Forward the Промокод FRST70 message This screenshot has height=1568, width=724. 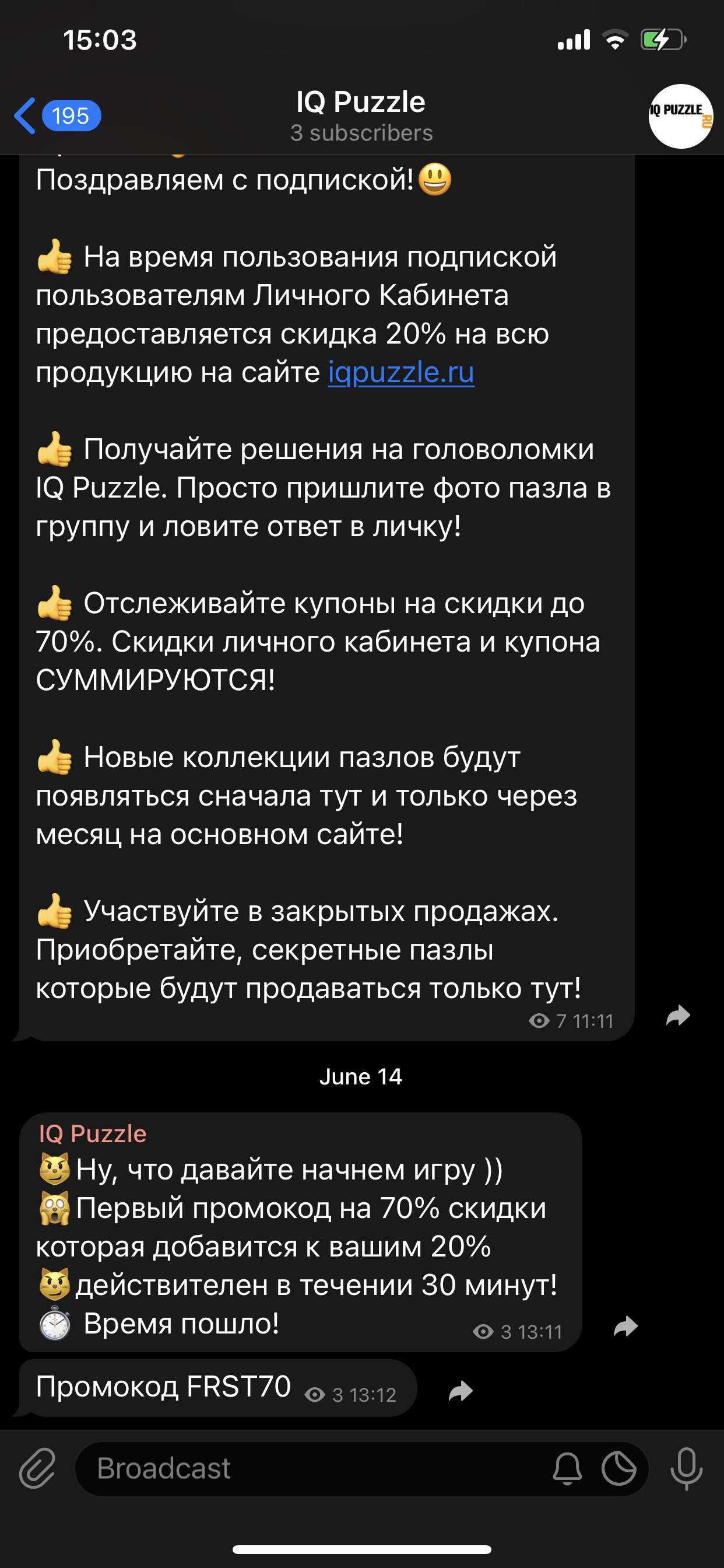pos(461,1391)
